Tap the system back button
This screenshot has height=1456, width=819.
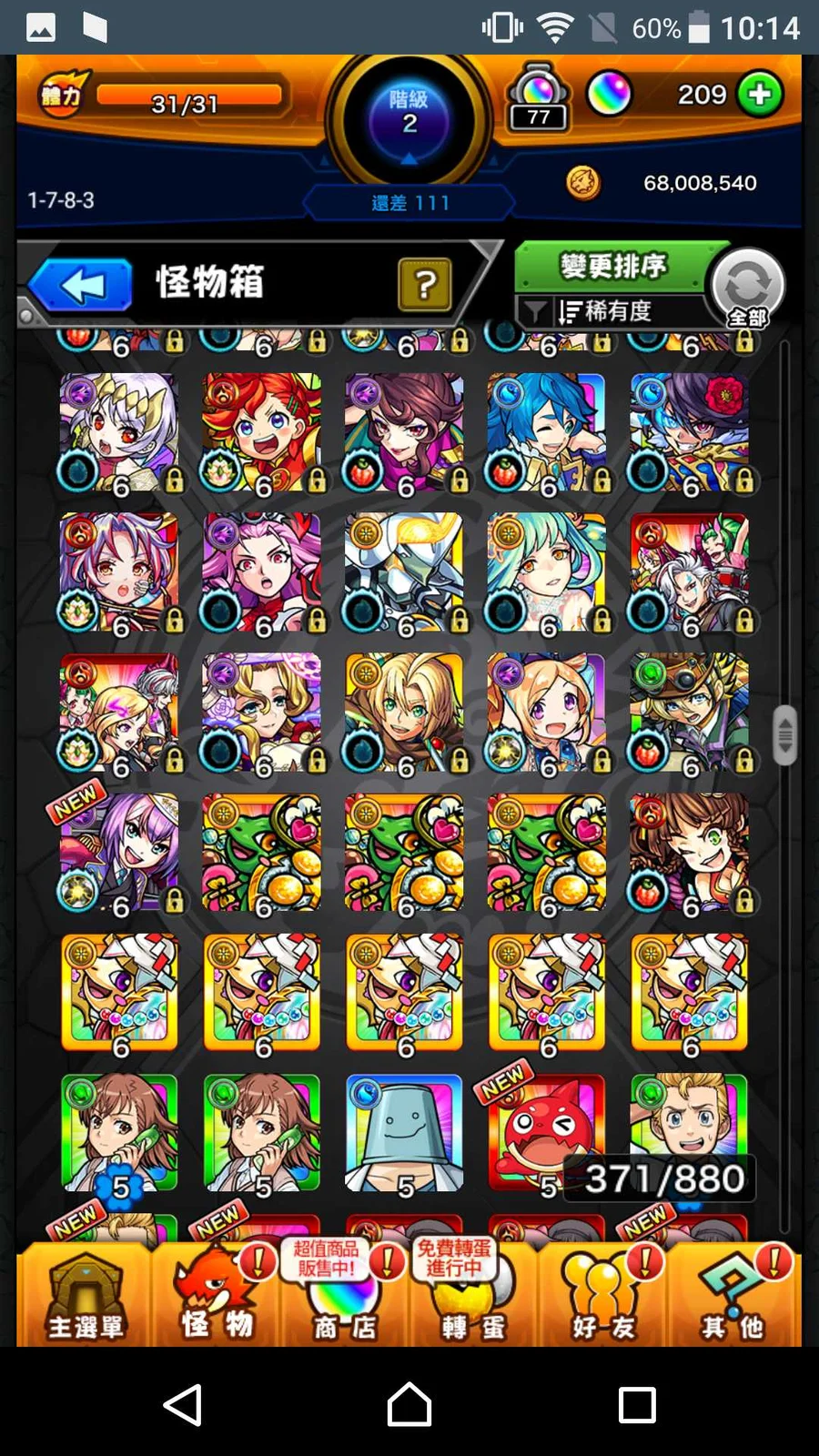(183, 1404)
